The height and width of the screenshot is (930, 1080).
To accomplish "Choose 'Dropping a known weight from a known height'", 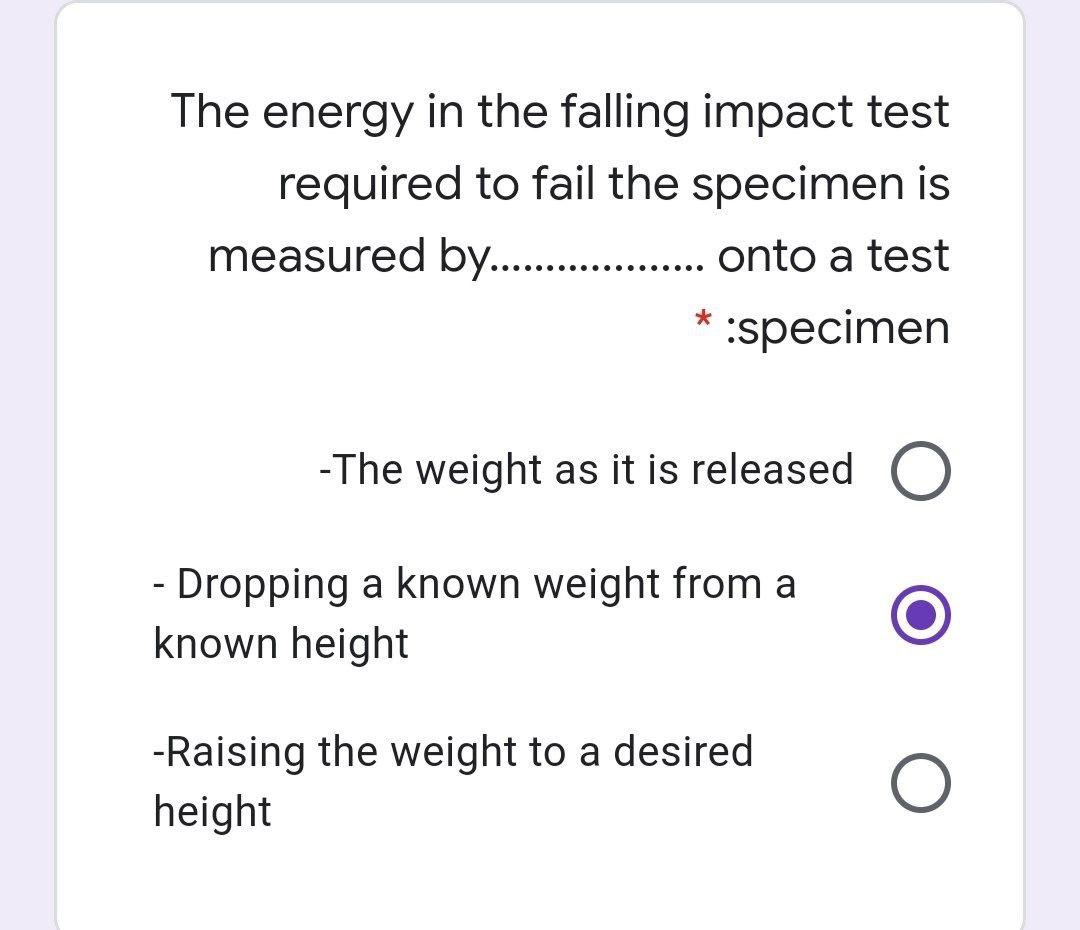I will coord(920,614).
